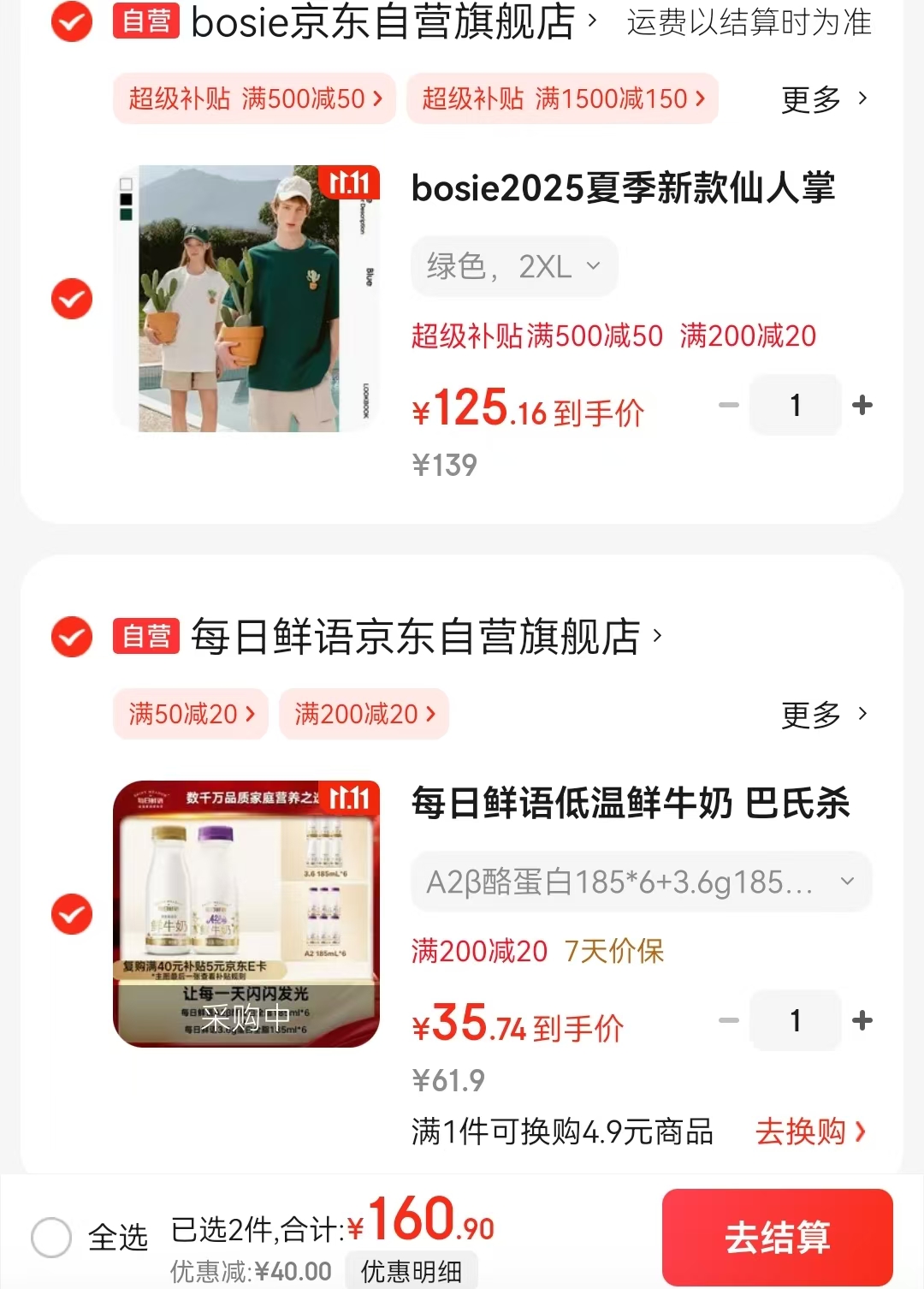Deselect the bosie T-shirt item
The height and width of the screenshot is (1289, 924).
click(x=72, y=299)
